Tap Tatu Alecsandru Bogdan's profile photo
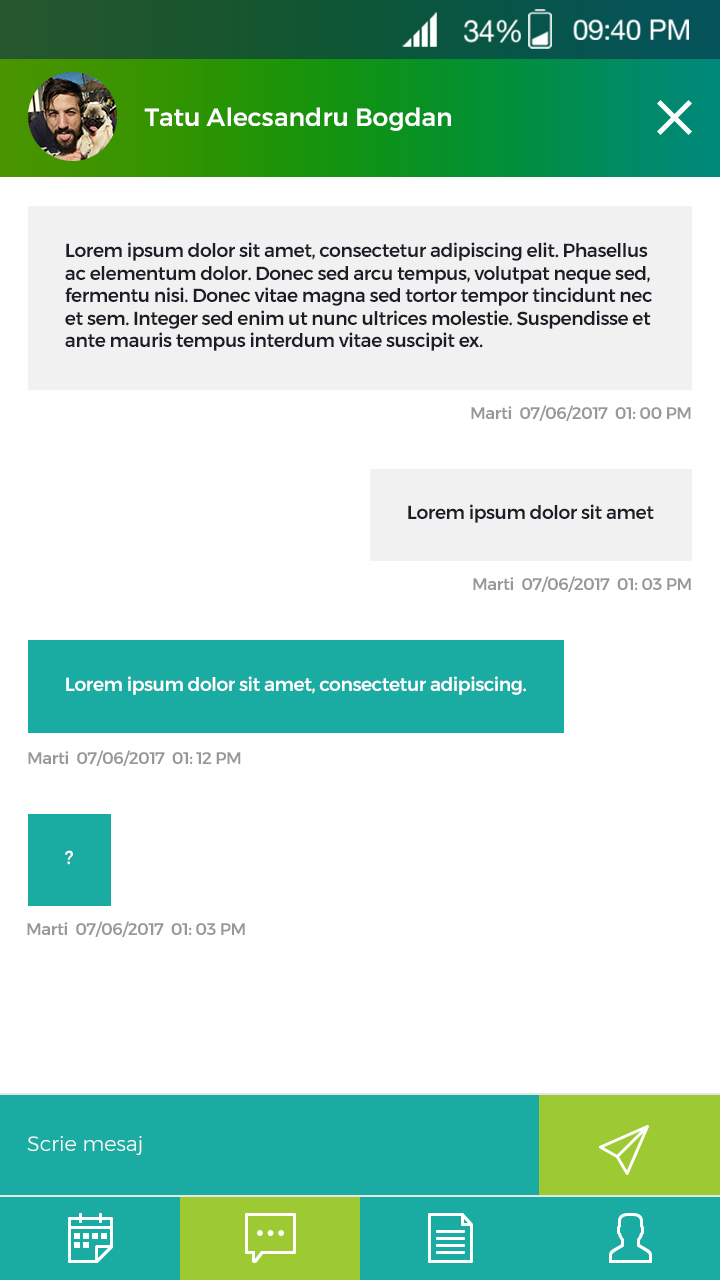Image resolution: width=720 pixels, height=1280 pixels. tap(72, 117)
